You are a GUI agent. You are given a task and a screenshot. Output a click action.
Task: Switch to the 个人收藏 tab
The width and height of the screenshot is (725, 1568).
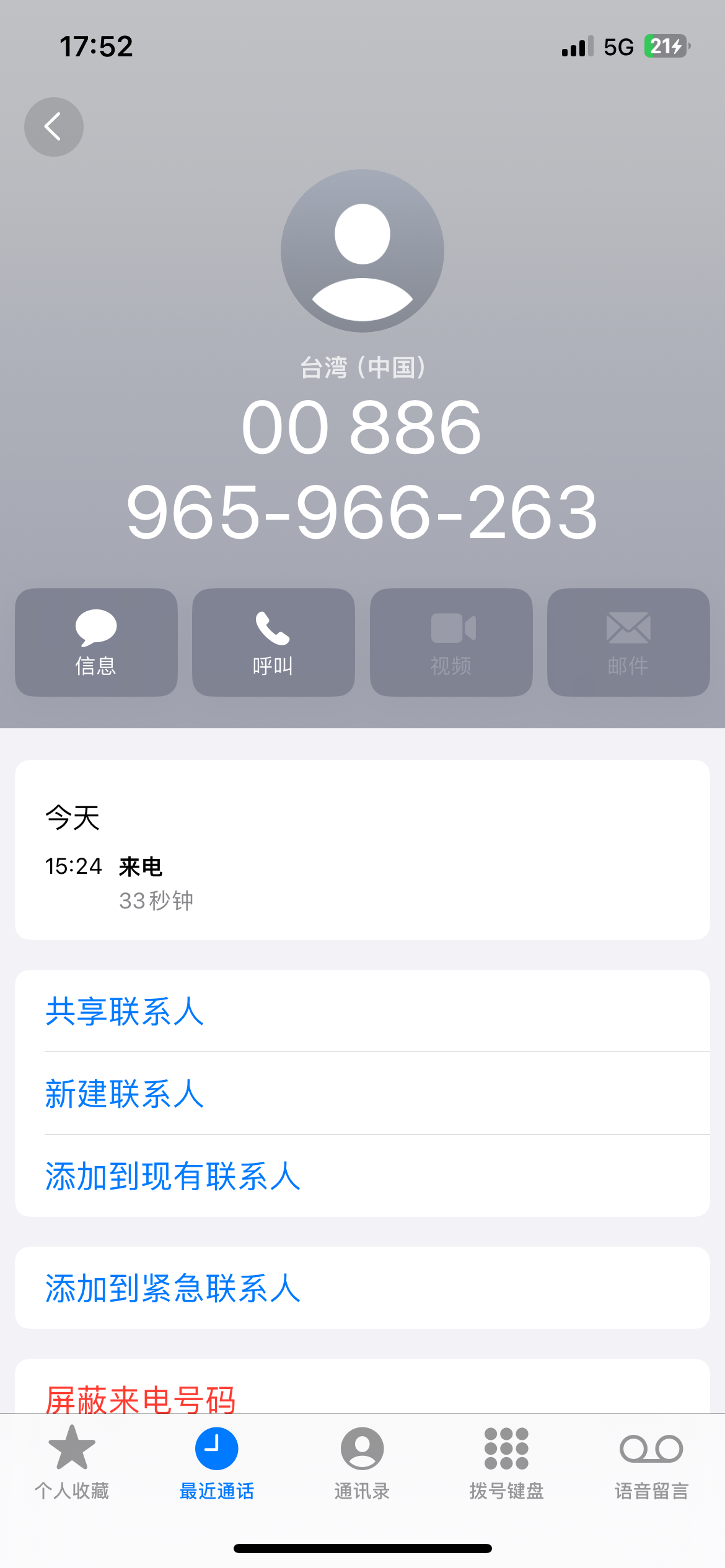(x=72, y=1463)
